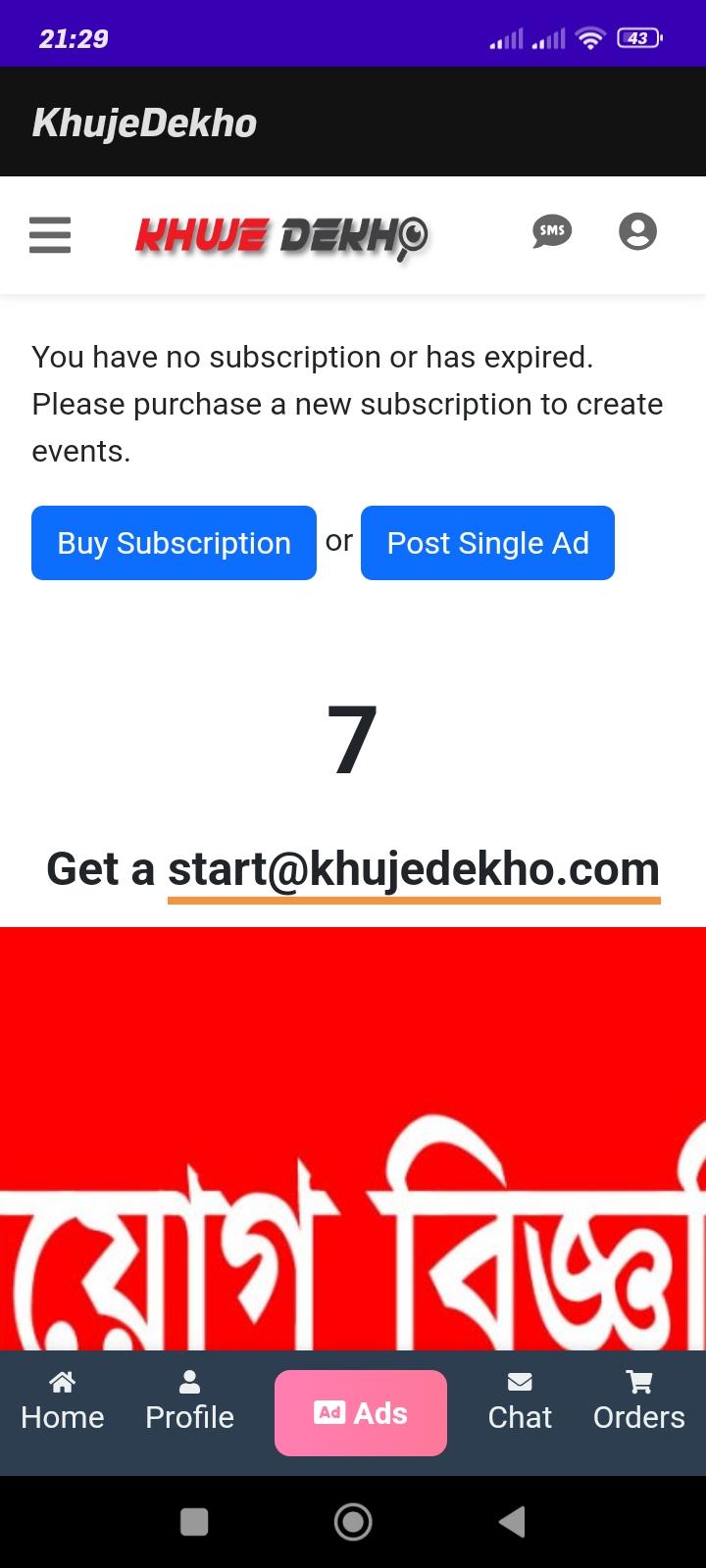The width and height of the screenshot is (706, 1568).
Task: Open the Chat tab
Action: click(x=520, y=1401)
